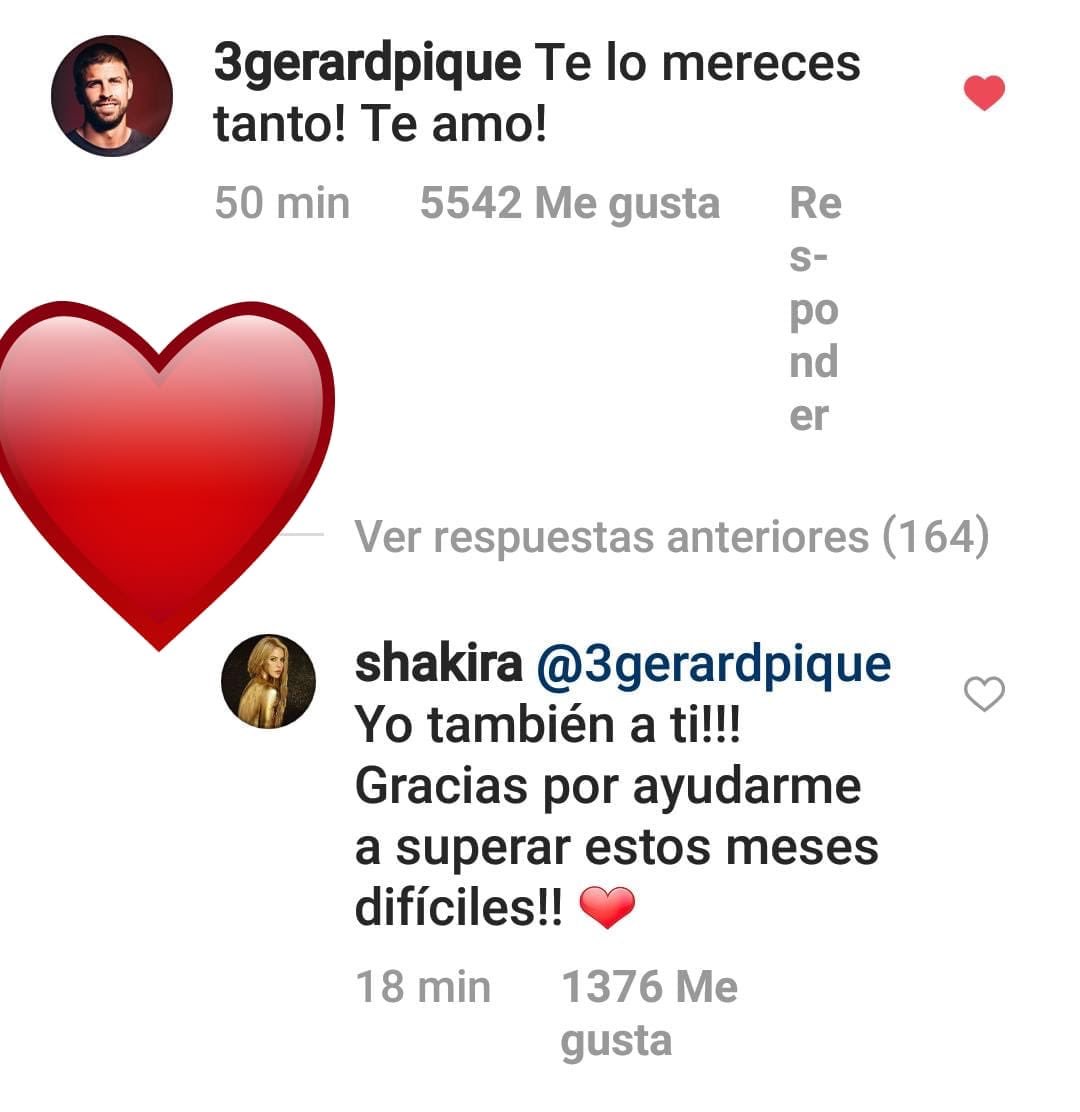Expand Ver respuestas anteriores (164)

671,537
